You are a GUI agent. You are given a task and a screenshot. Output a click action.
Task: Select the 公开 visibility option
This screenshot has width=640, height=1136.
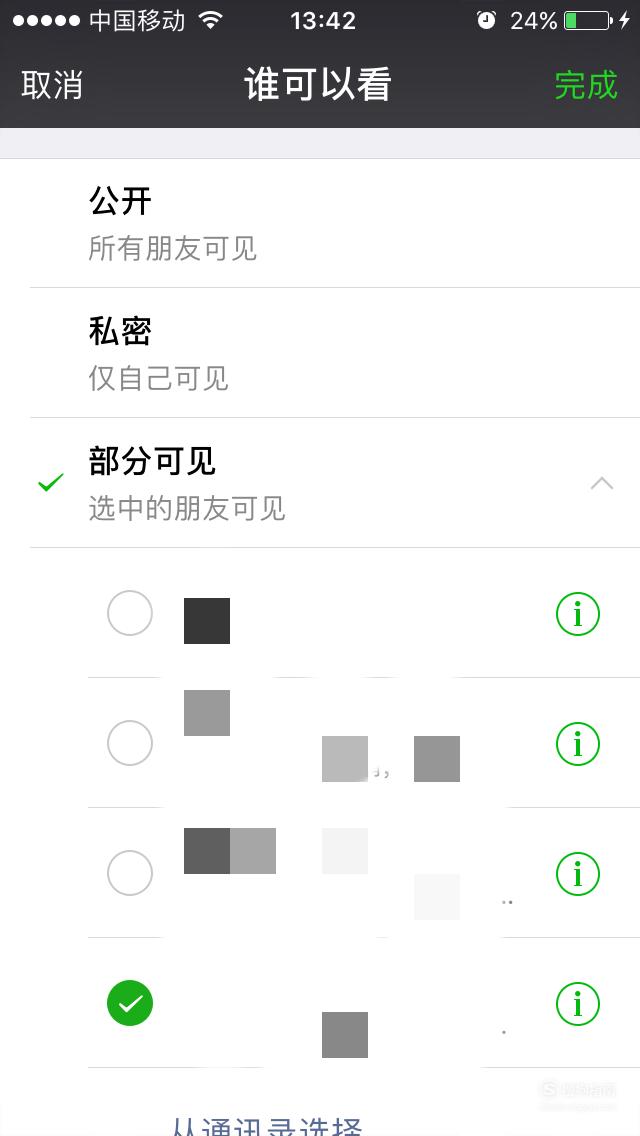(320, 223)
